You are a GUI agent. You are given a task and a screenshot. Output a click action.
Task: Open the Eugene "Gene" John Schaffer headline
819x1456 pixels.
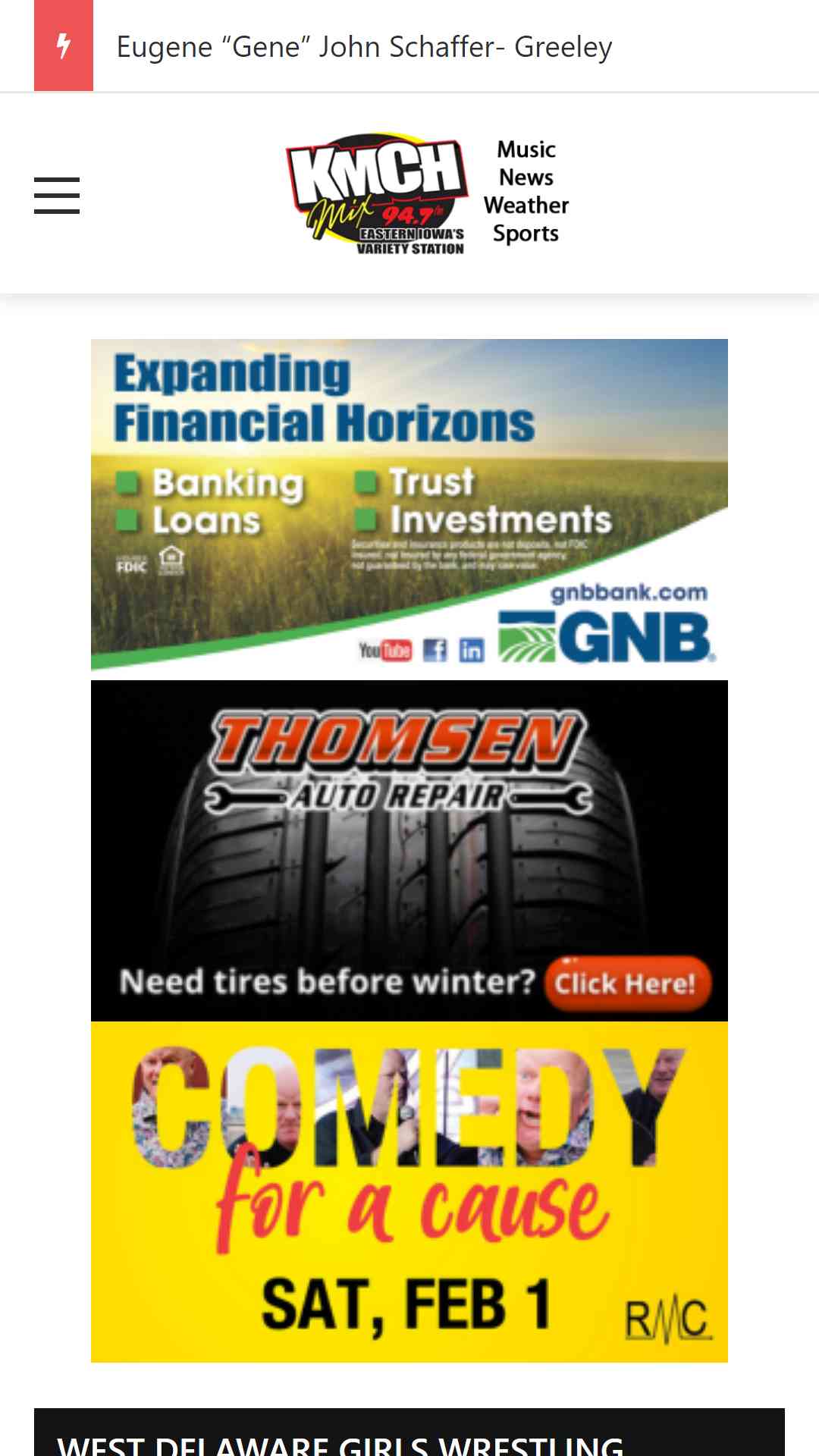click(364, 47)
